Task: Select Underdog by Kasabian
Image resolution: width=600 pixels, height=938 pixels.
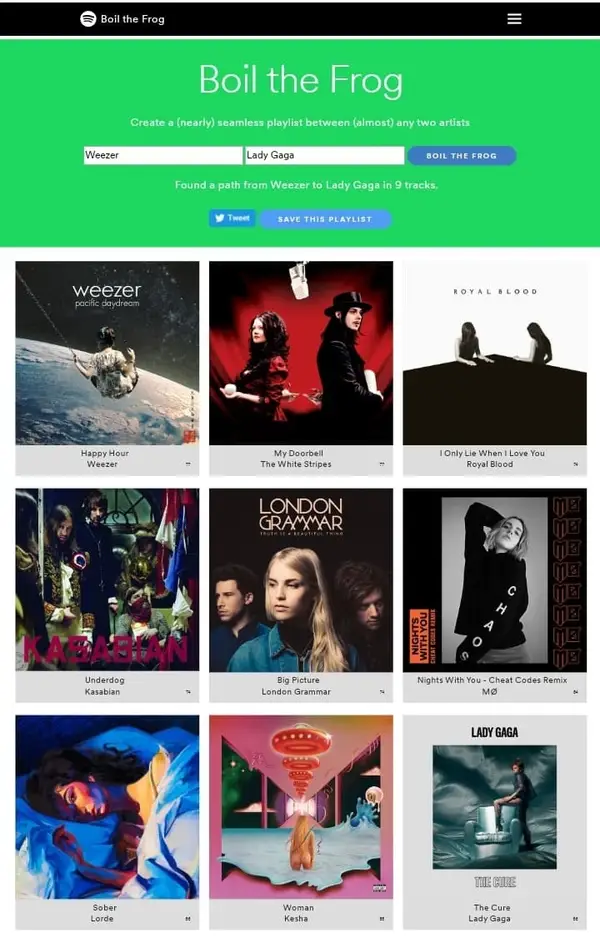Action: (x=107, y=580)
